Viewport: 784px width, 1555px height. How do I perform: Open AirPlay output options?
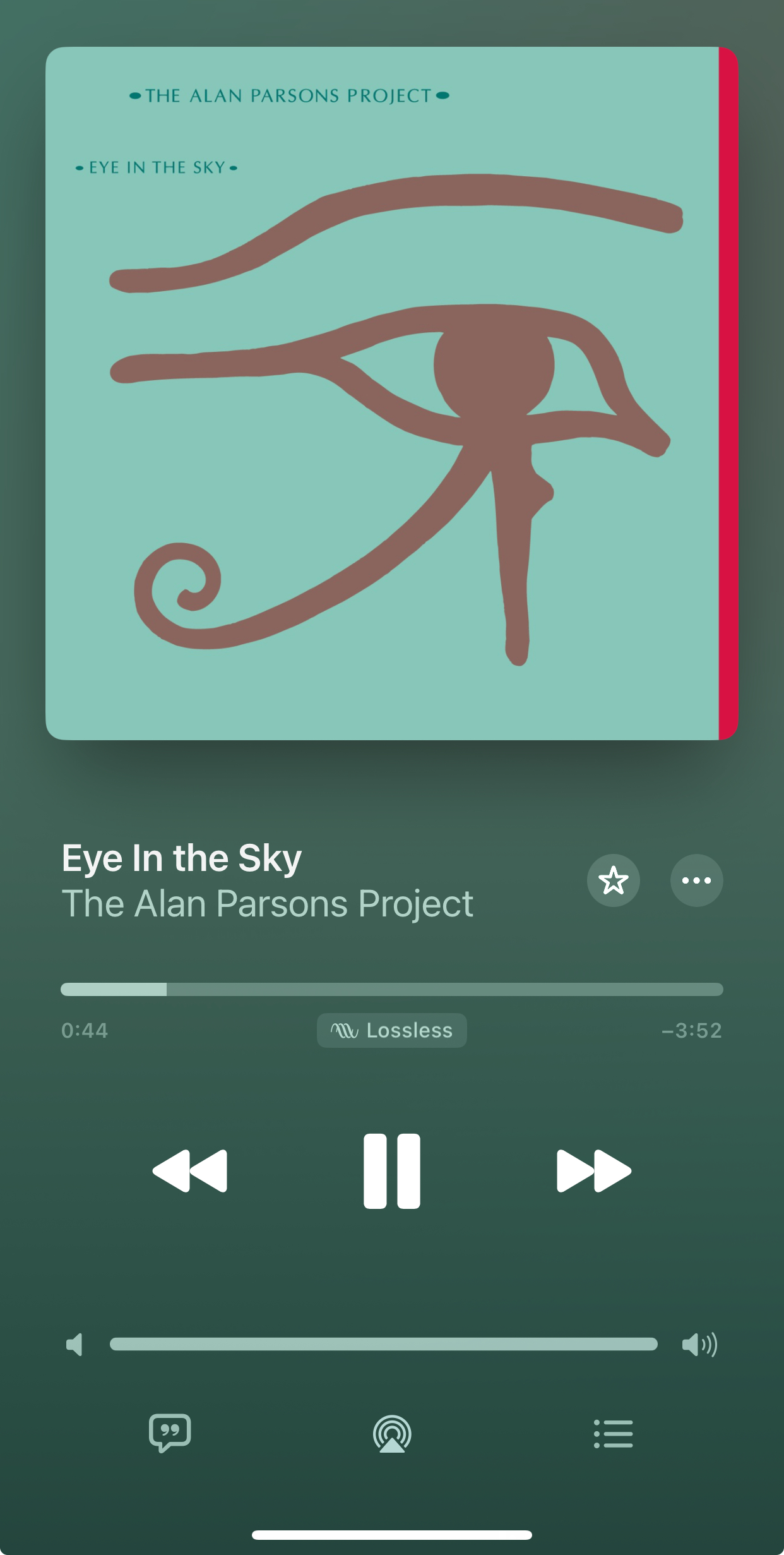click(x=392, y=1434)
